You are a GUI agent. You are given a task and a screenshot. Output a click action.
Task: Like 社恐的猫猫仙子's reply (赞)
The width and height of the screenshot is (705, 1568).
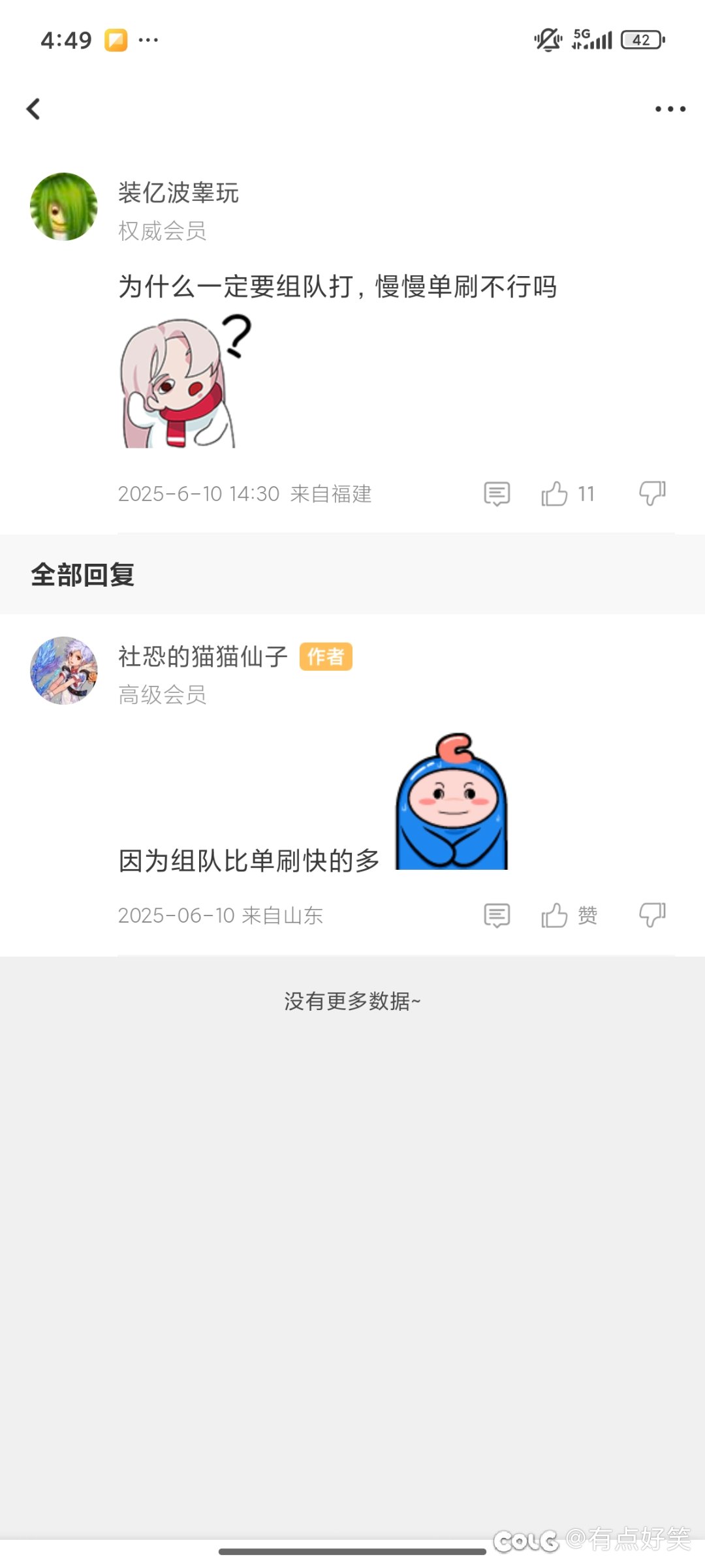(569, 915)
